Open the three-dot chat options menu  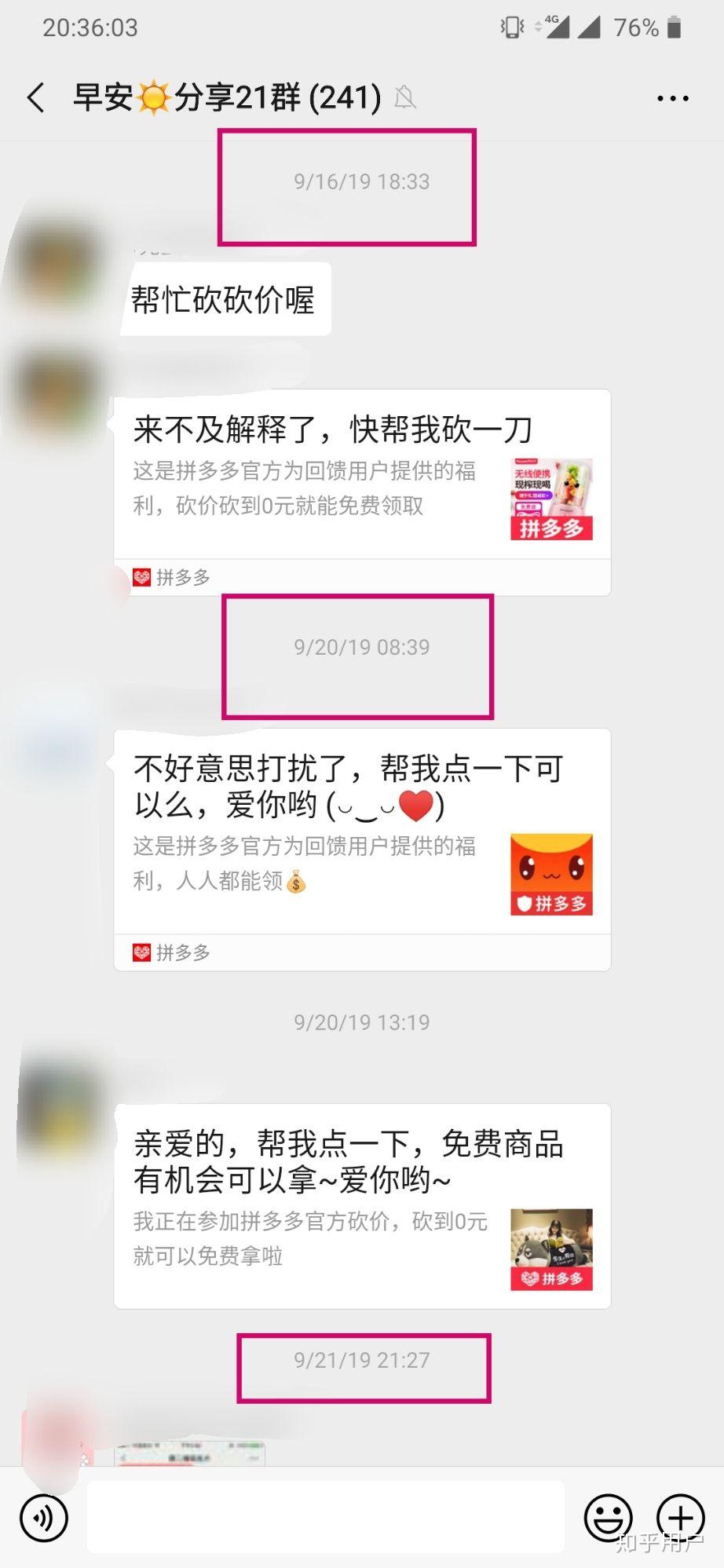click(x=672, y=98)
